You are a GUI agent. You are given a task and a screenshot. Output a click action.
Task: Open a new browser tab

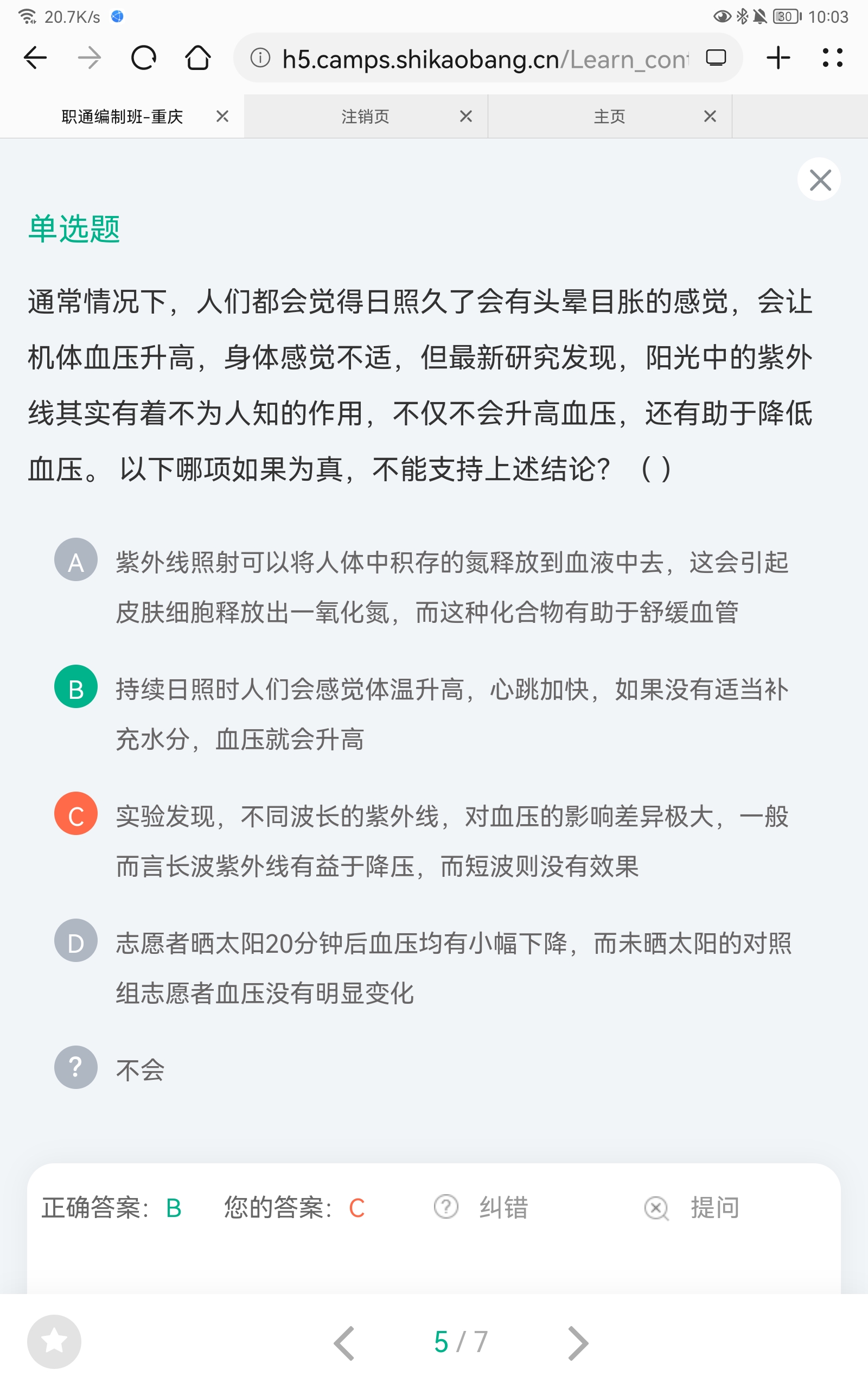click(x=778, y=58)
